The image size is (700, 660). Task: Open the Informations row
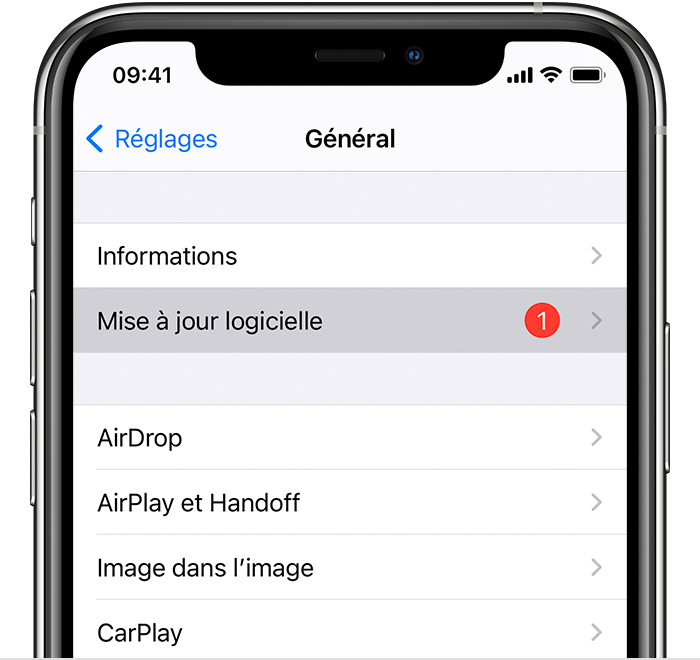(x=350, y=256)
